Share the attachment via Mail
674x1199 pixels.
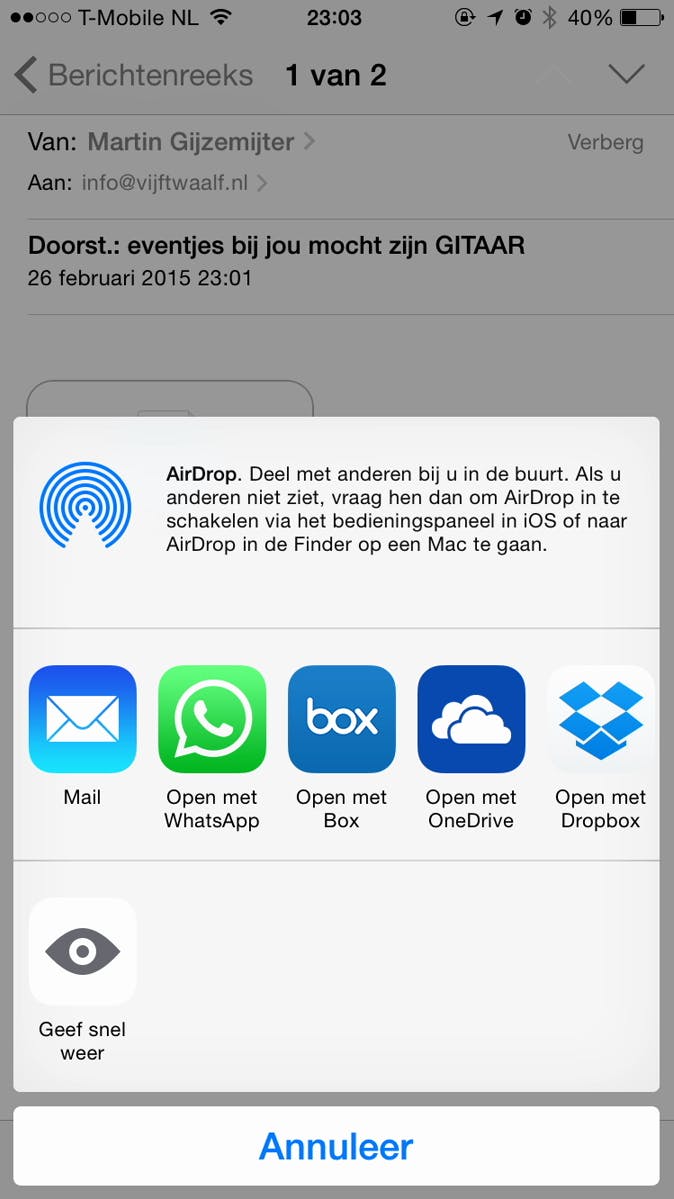[x=82, y=720]
